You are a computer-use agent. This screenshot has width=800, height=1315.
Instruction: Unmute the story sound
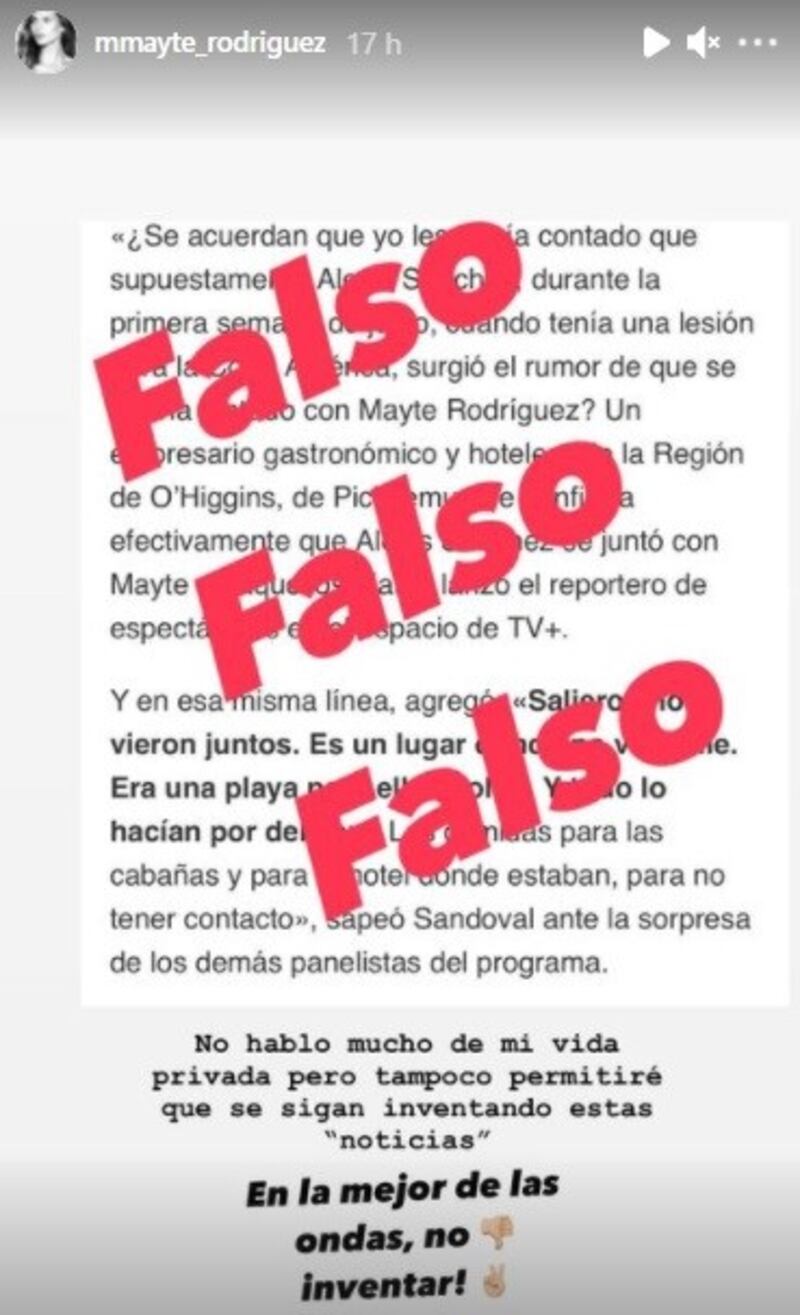[703, 42]
